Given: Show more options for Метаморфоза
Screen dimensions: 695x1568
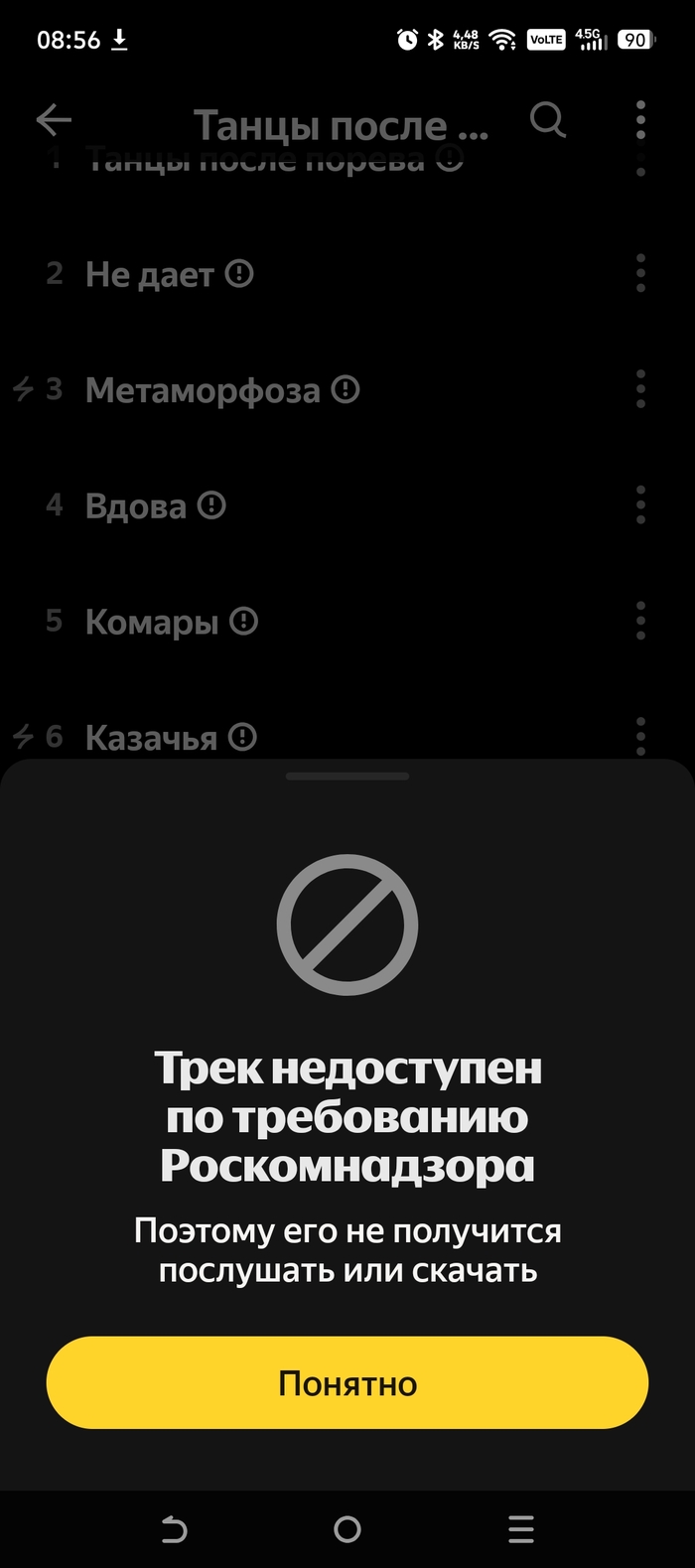Looking at the screenshot, I should (640, 390).
